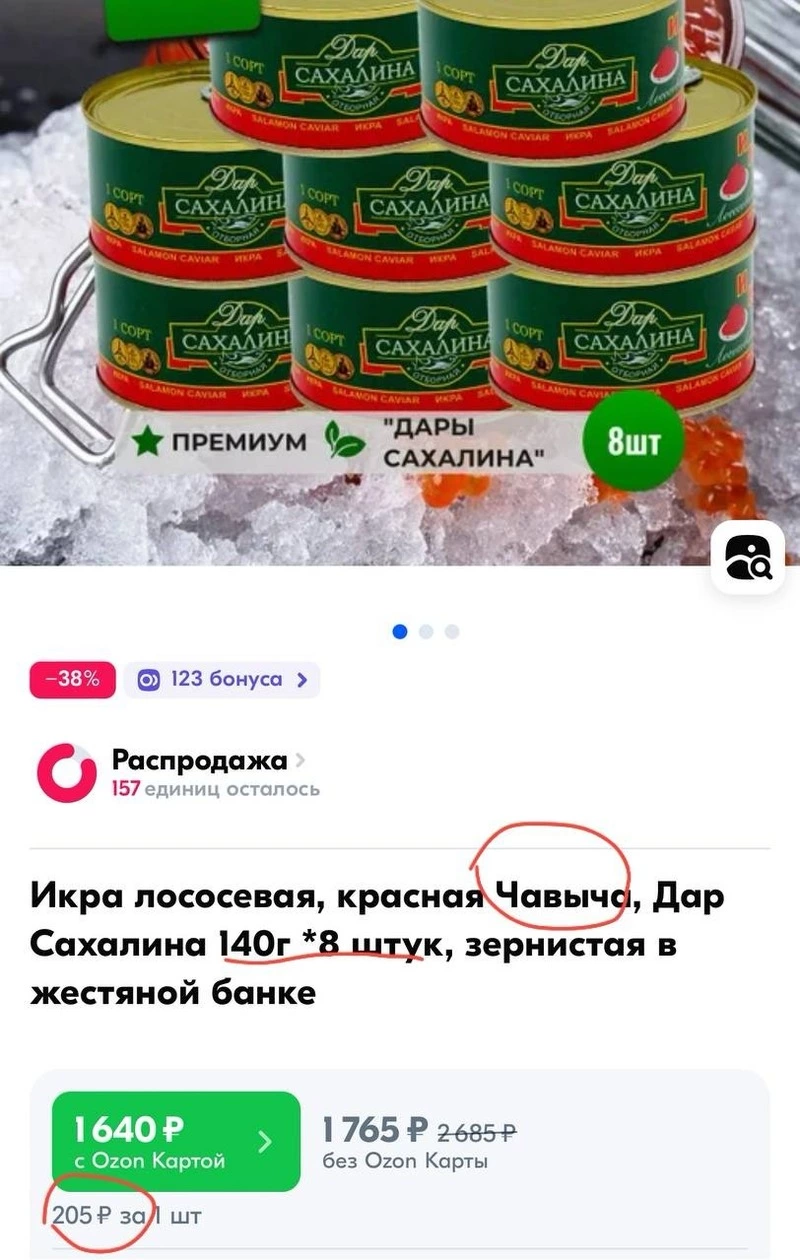Find similar products with the image search icon
Screen dimensions: 800x1260
pyautogui.click(x=747, y=558)
